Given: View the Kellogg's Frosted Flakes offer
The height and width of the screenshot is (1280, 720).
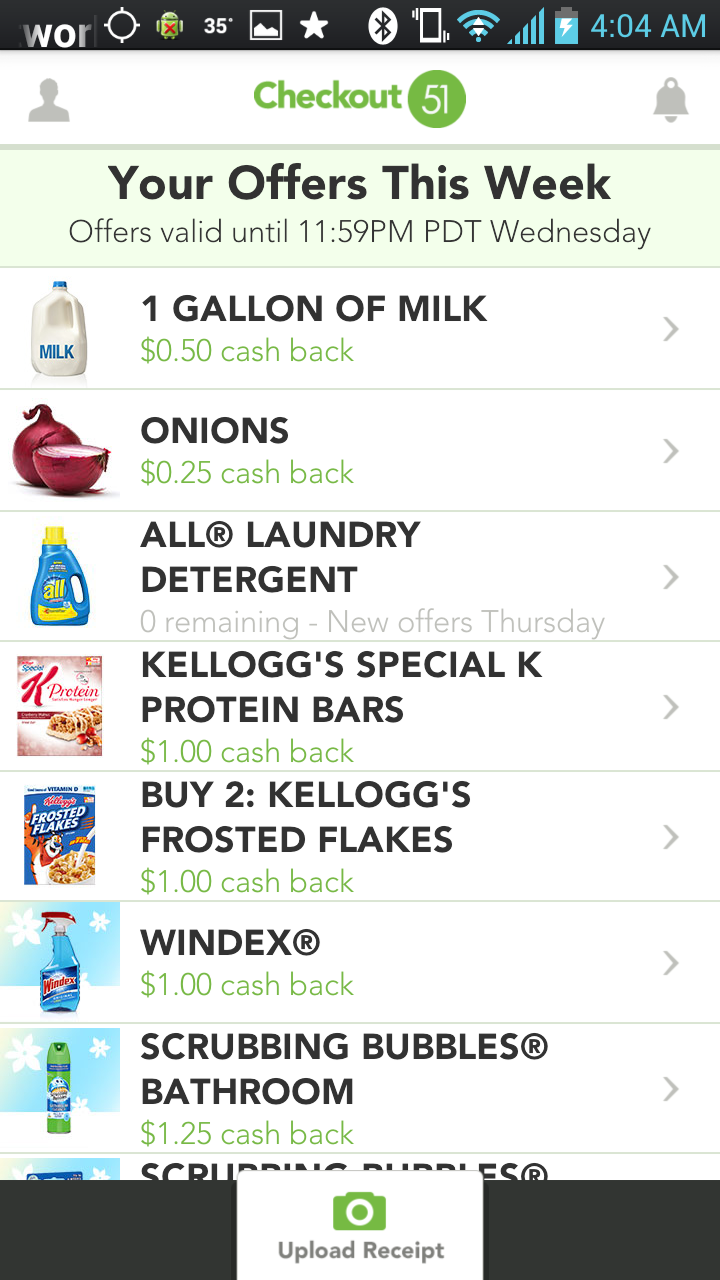Looking at the screenshot, I should pos(360,837).
